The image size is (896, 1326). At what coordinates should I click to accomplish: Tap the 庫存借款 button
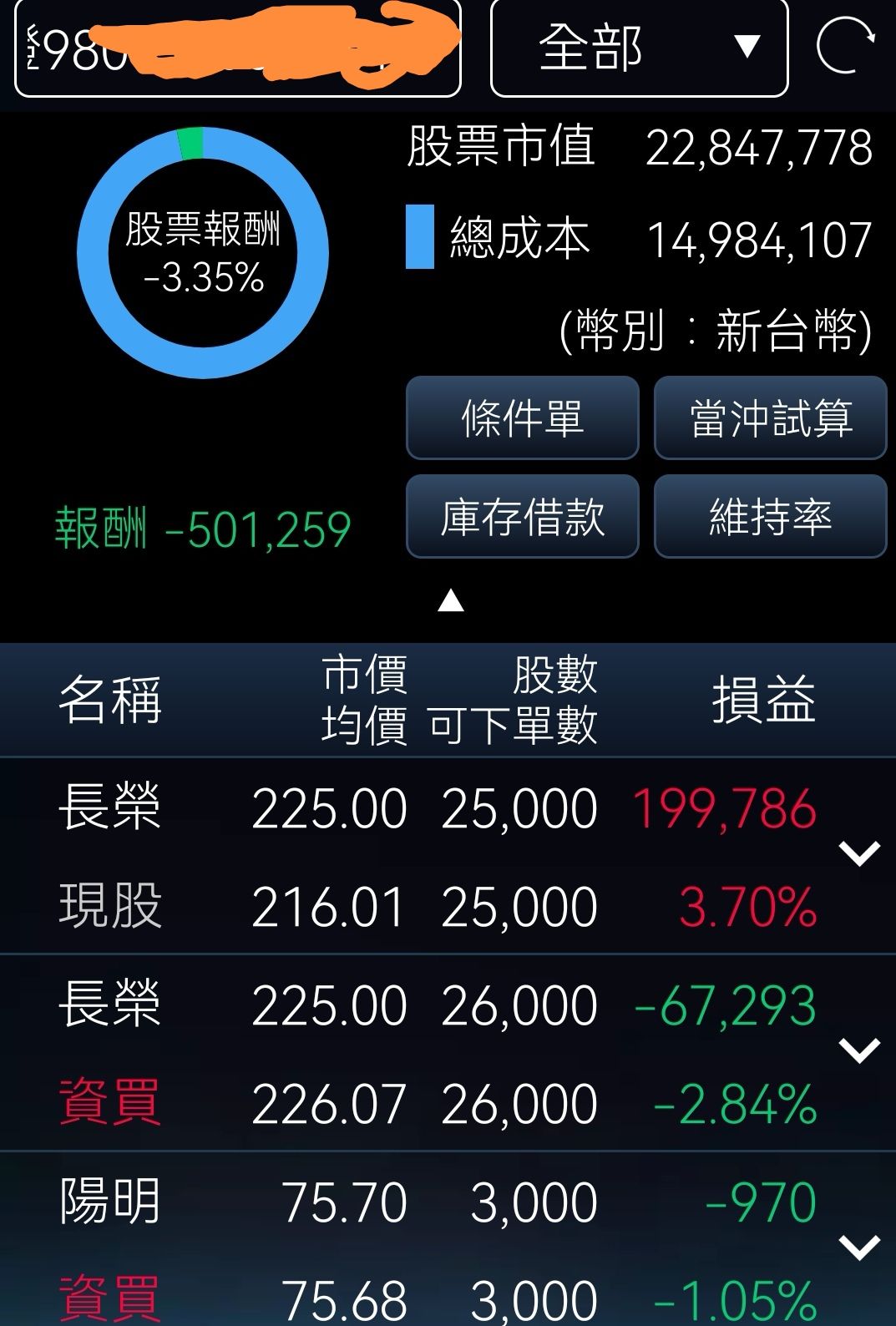pyautogui.click(x=523, y=516)
